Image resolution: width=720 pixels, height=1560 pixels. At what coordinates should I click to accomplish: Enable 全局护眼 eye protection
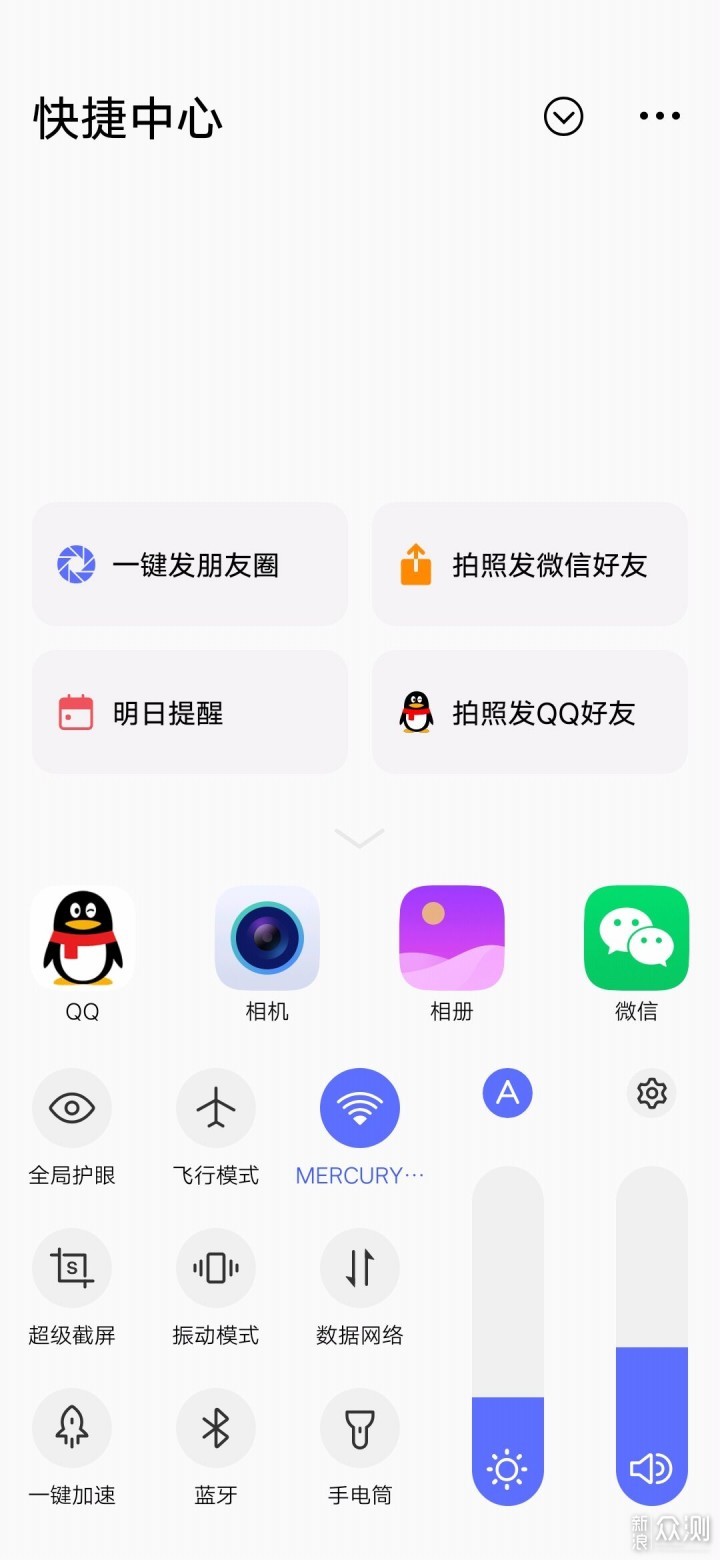[72, 1108]
